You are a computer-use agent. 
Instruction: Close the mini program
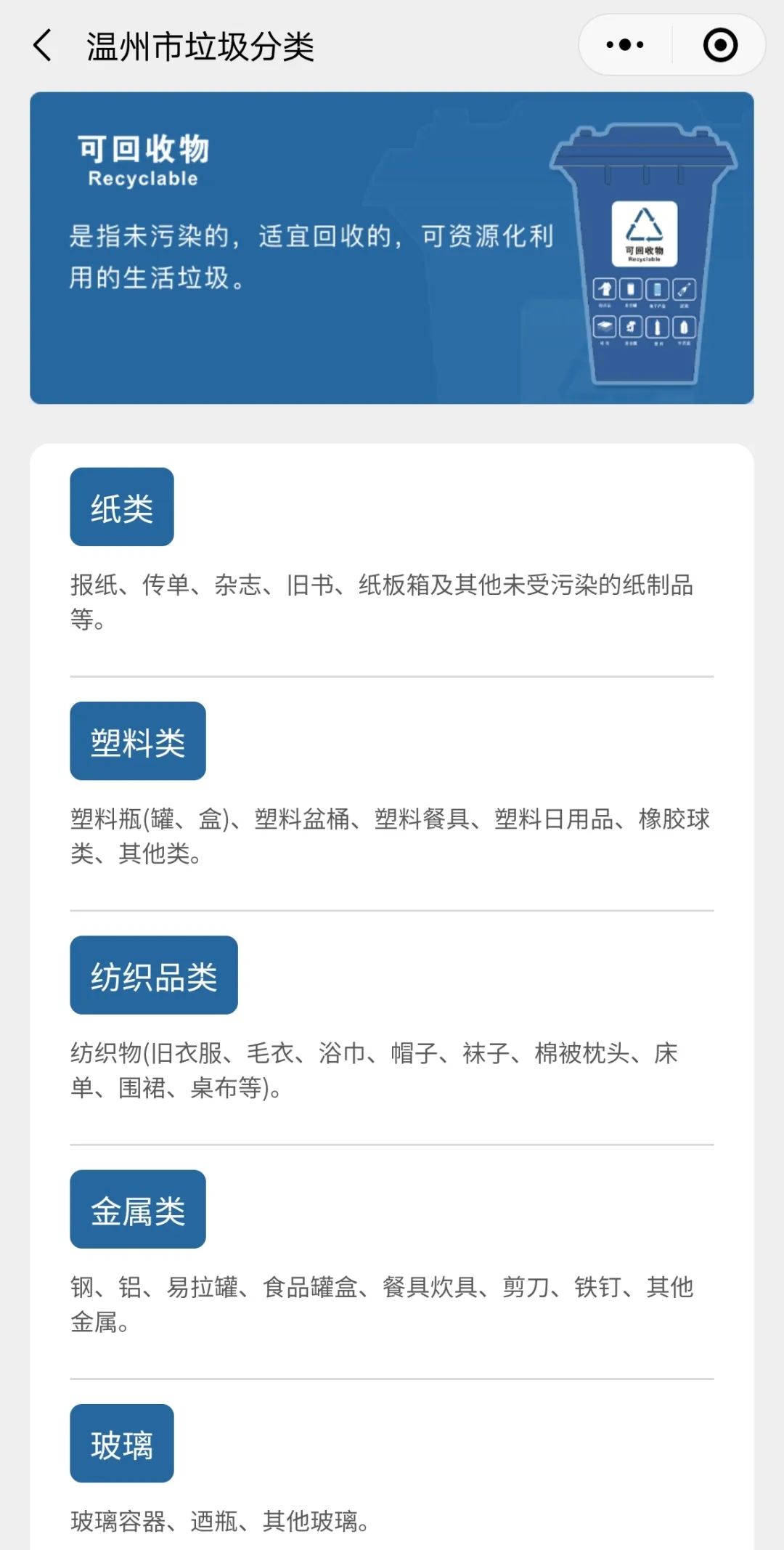[720, 46]
